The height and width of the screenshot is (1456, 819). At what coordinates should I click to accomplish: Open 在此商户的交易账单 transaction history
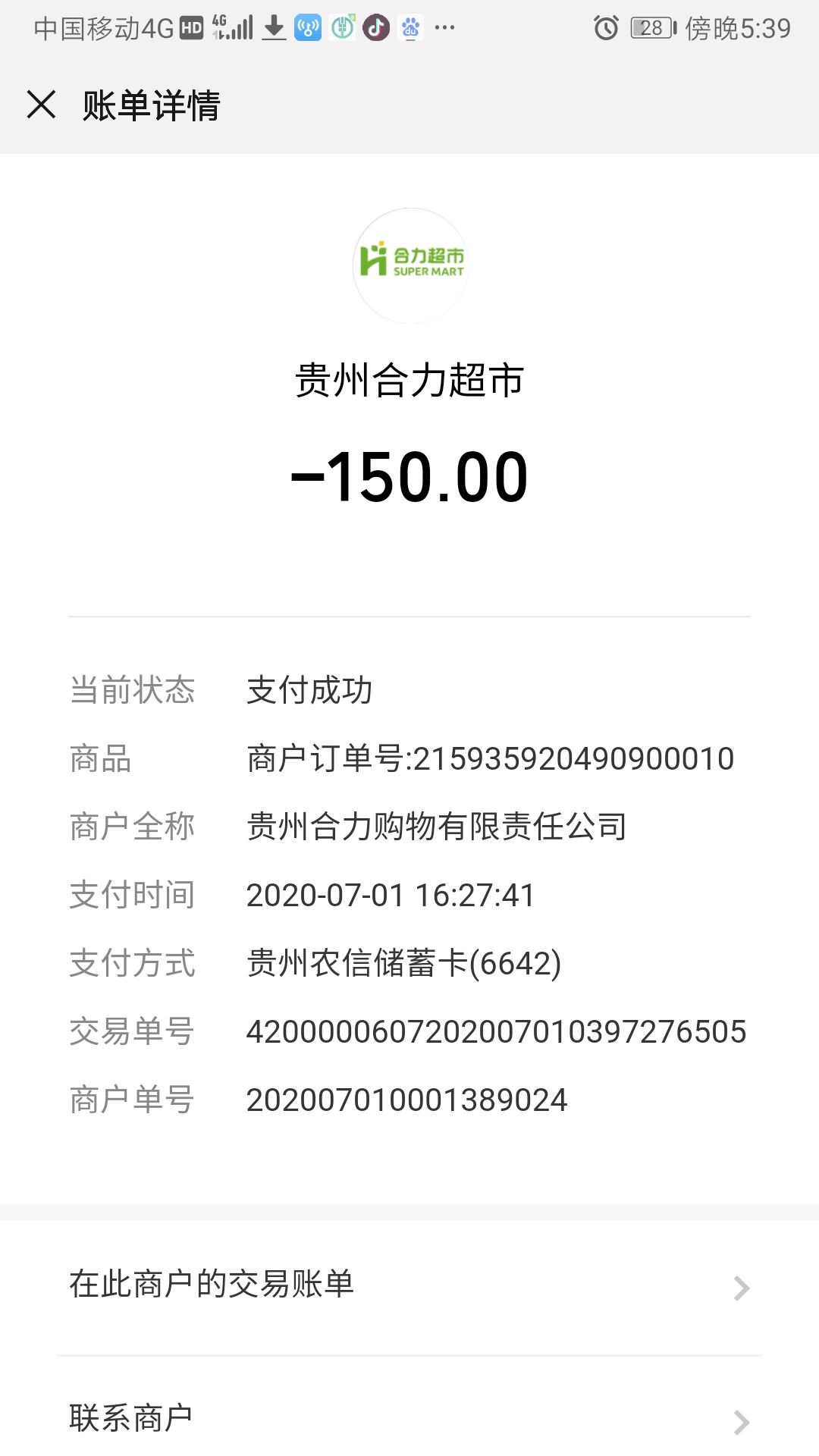tap(409, 1286)
